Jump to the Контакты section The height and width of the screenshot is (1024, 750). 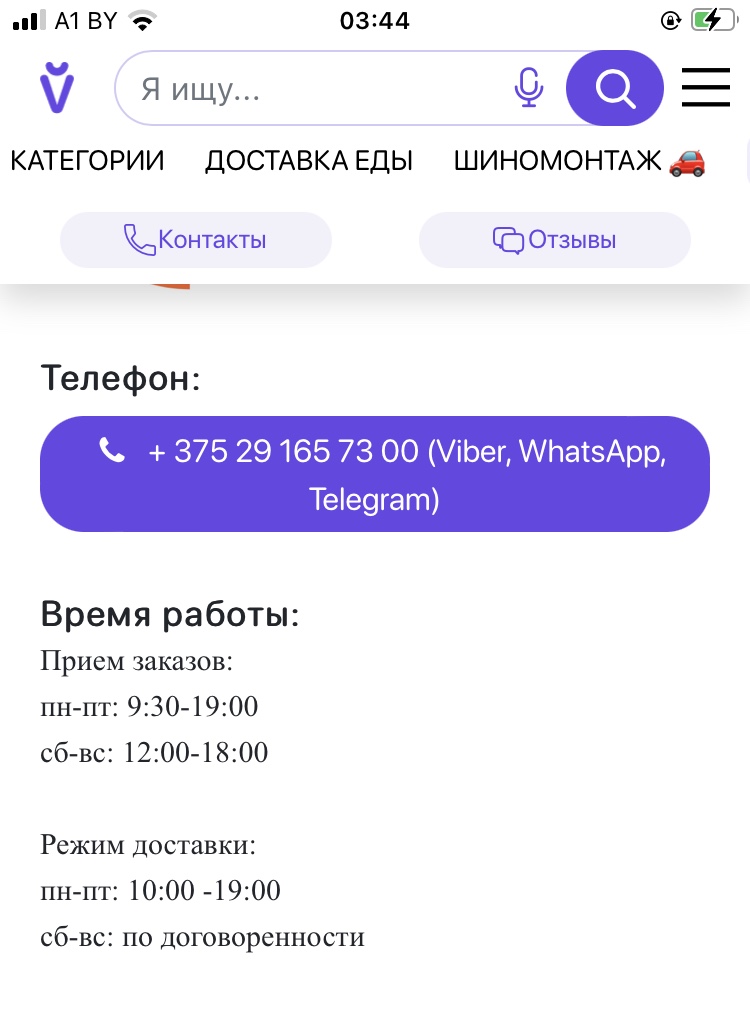[x=196, y=240]
